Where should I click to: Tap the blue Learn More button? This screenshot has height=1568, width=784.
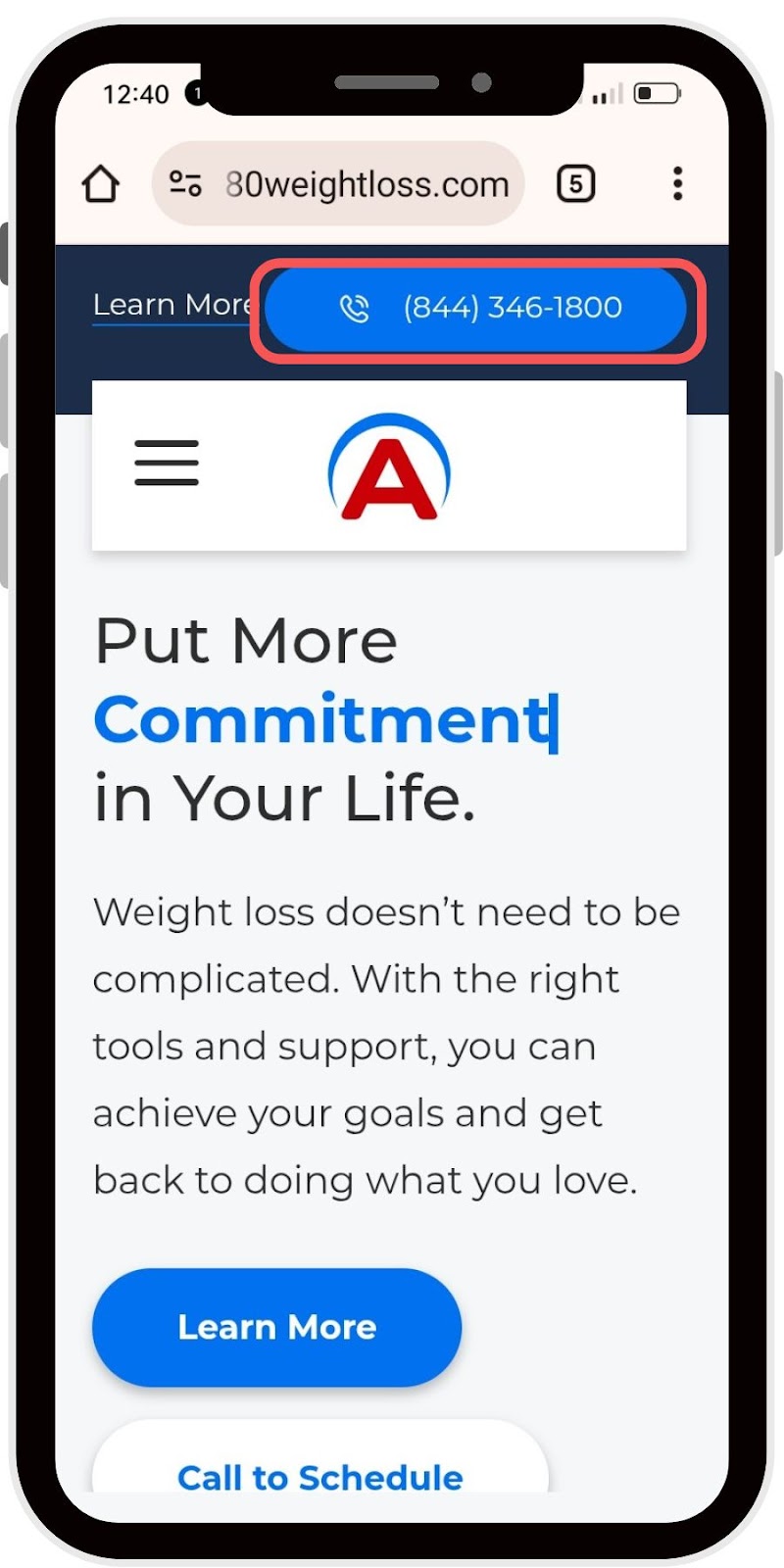point(276,1327)
